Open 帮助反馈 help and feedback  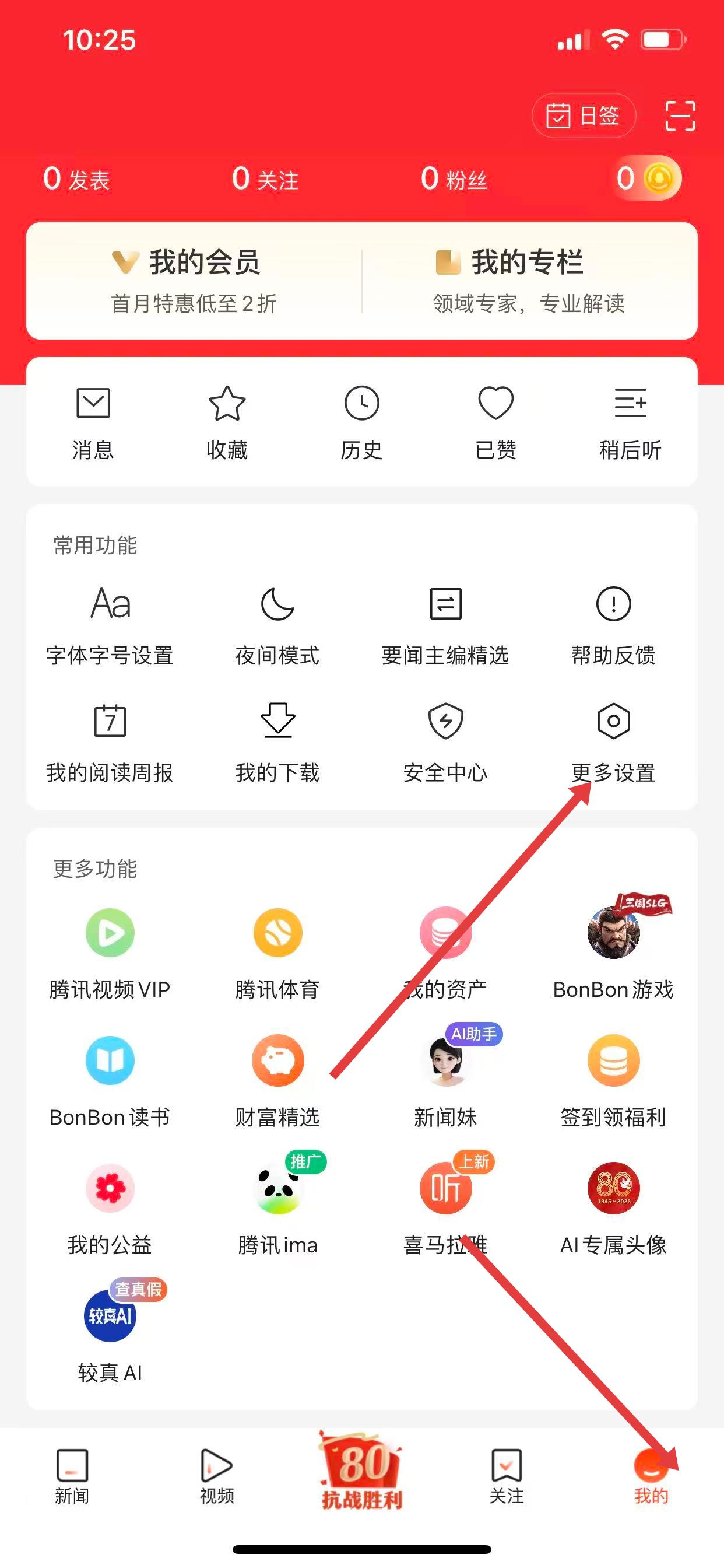(x=613, y=625)
